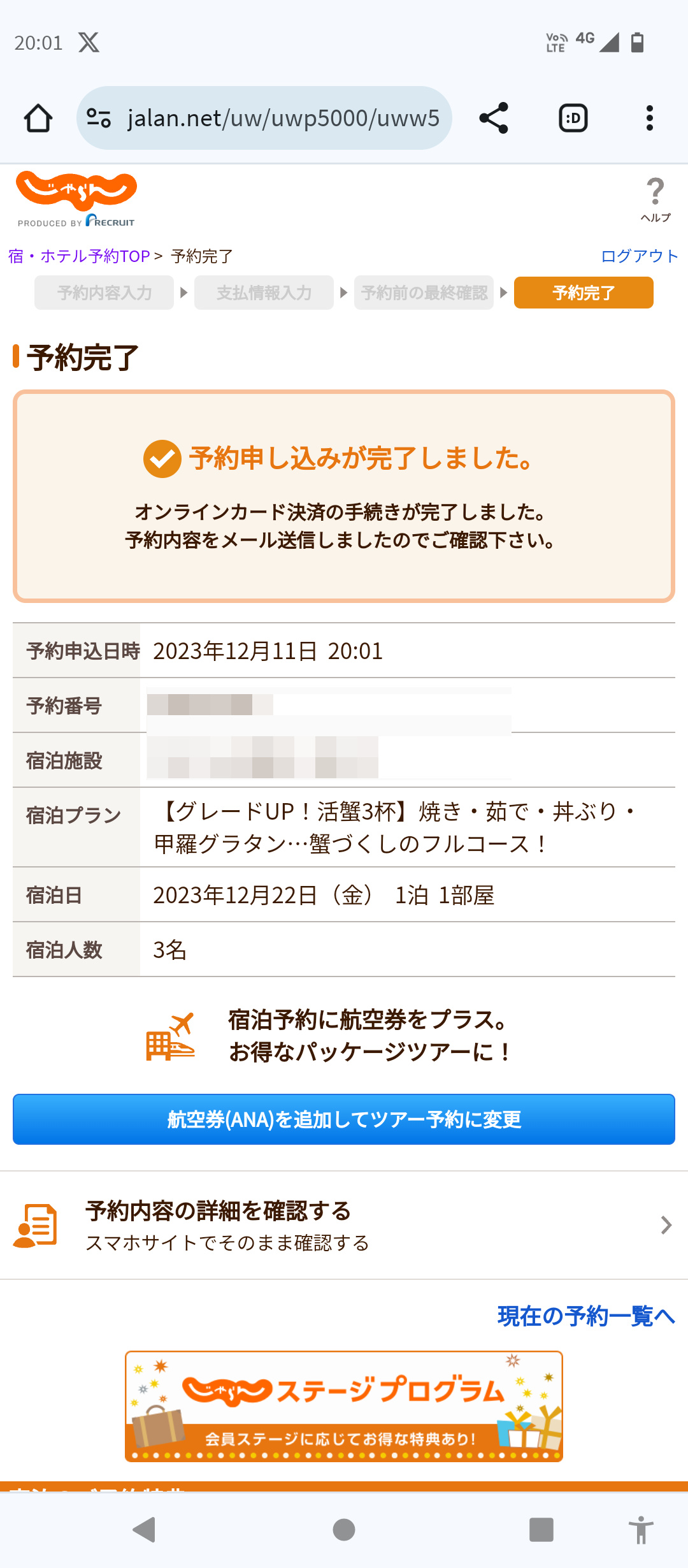The image size is (688, 1568).
Task: Follow the 現在の予約一覧へ link
Action: tap(585, 1316)
